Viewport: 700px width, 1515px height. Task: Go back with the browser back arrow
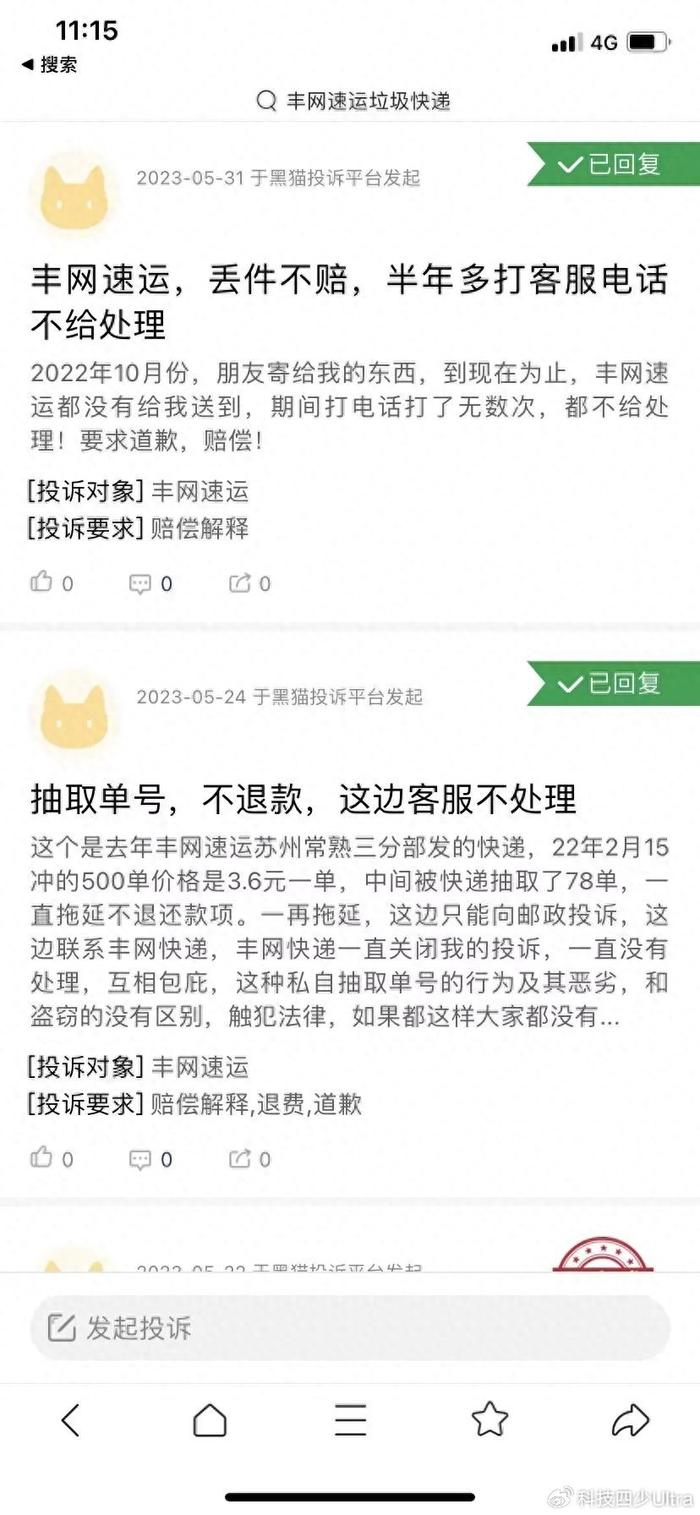70,1419
